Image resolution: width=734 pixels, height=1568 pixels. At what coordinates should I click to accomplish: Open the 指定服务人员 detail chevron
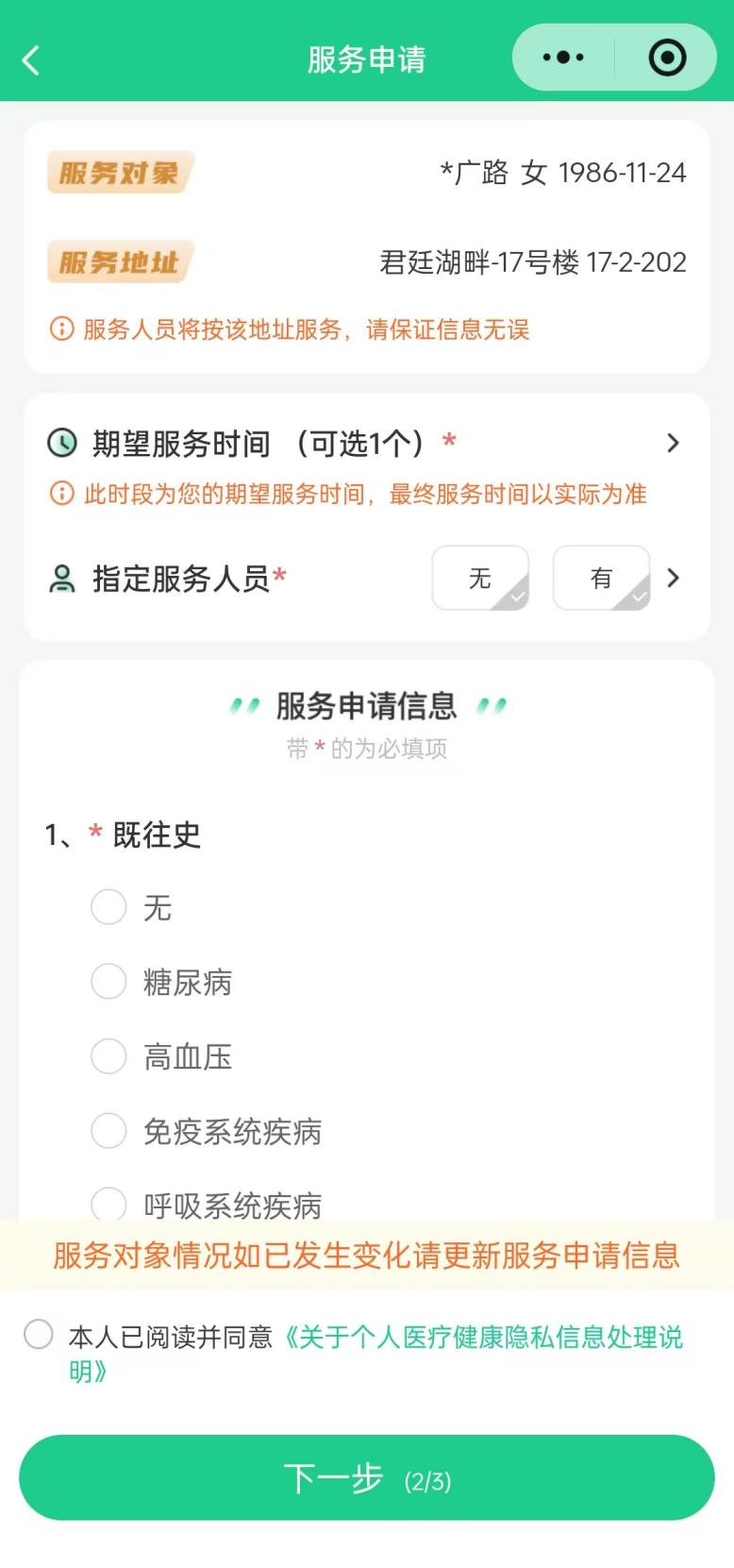673,579
